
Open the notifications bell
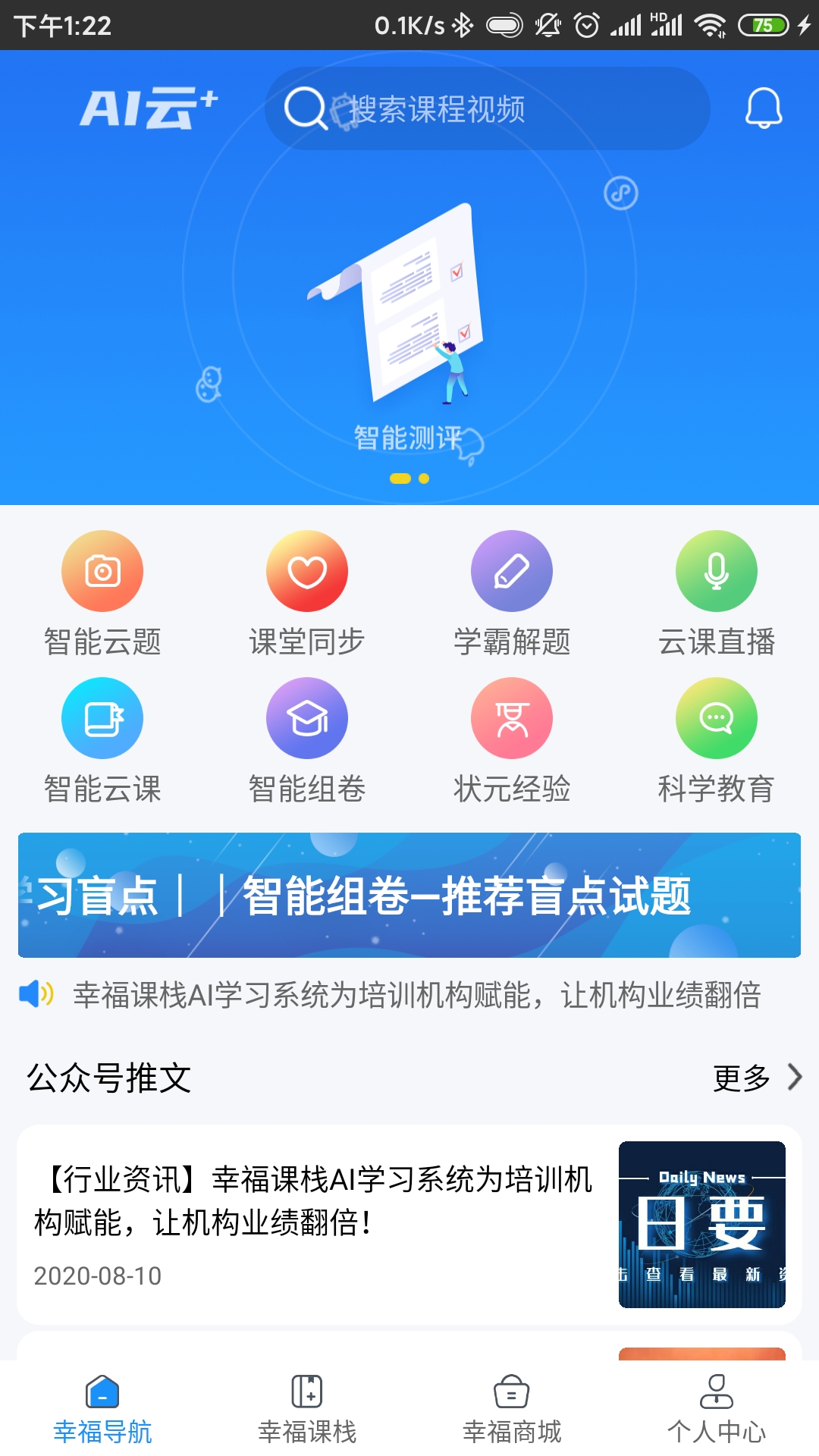[763, 108]
